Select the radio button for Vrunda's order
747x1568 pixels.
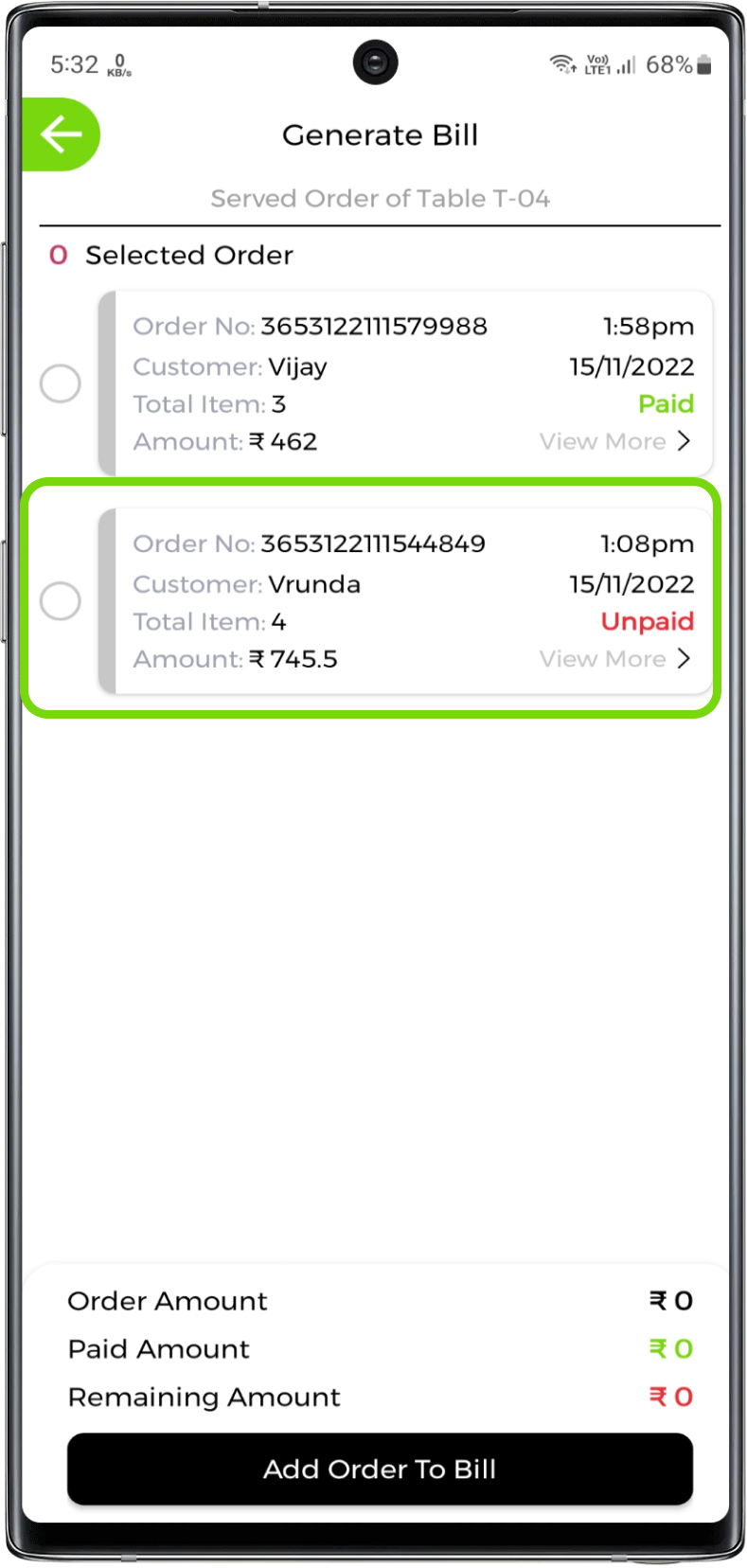pos(60,601)
